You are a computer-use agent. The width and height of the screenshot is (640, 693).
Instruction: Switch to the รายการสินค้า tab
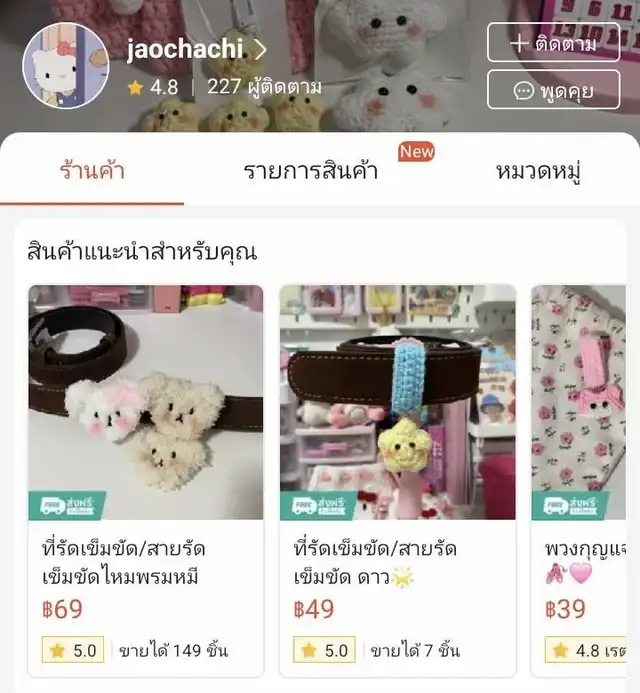point(311,171)
